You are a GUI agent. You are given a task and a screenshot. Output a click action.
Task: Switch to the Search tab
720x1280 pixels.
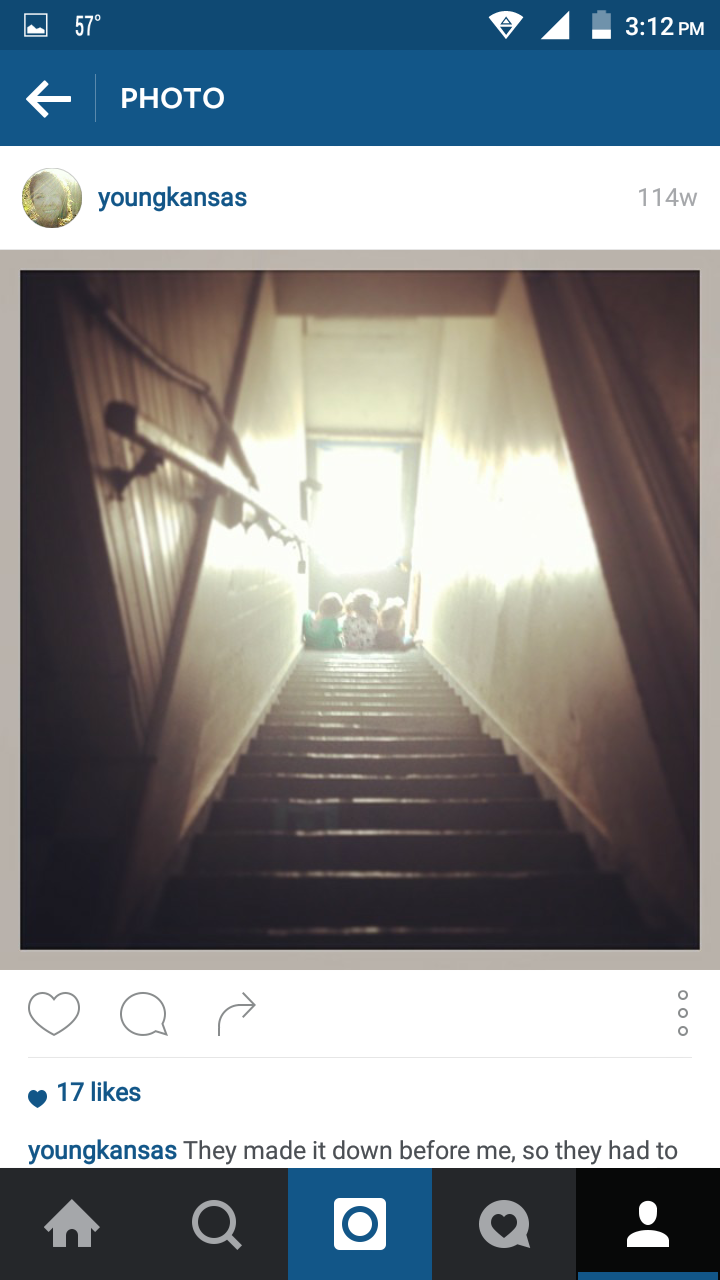[216, 1224]
